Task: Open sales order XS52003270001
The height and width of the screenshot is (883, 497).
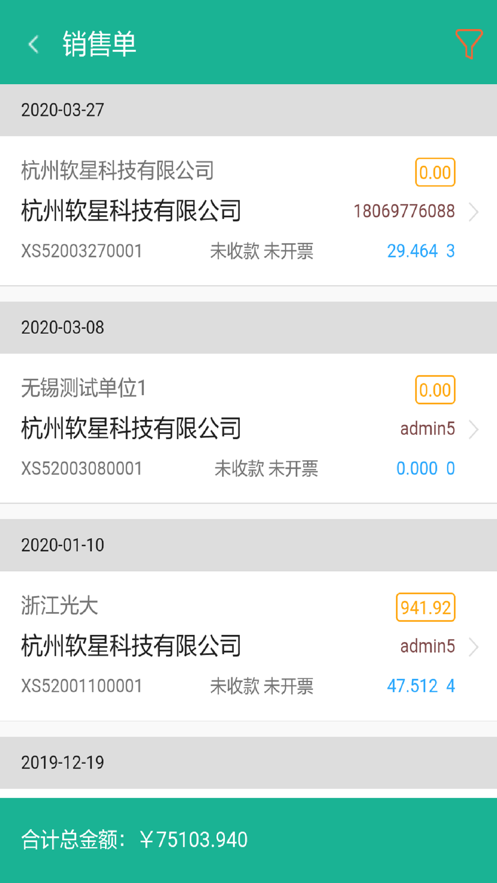Action: click(248, 211)
